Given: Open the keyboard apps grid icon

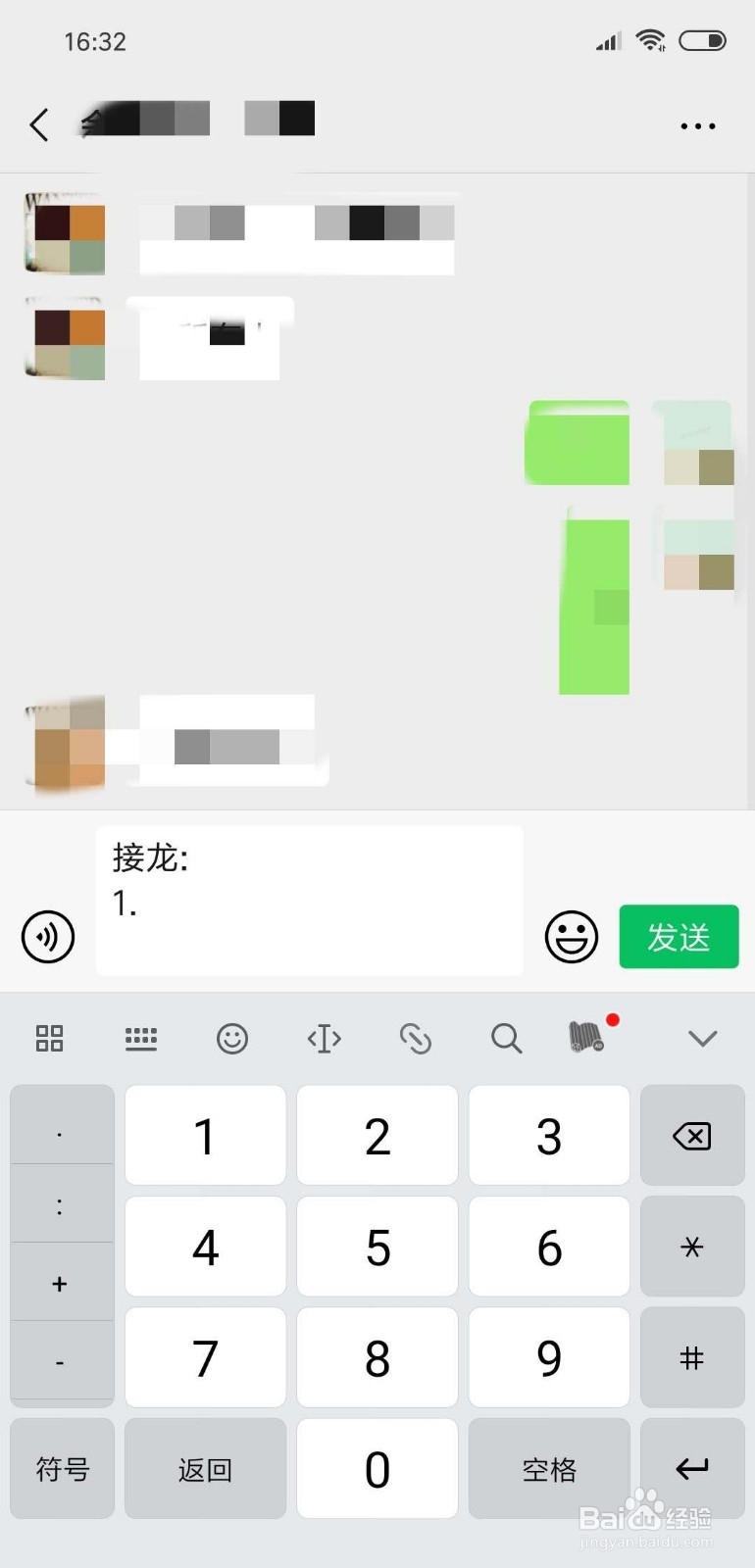Looking at the screenshot, I should 49,1038.
